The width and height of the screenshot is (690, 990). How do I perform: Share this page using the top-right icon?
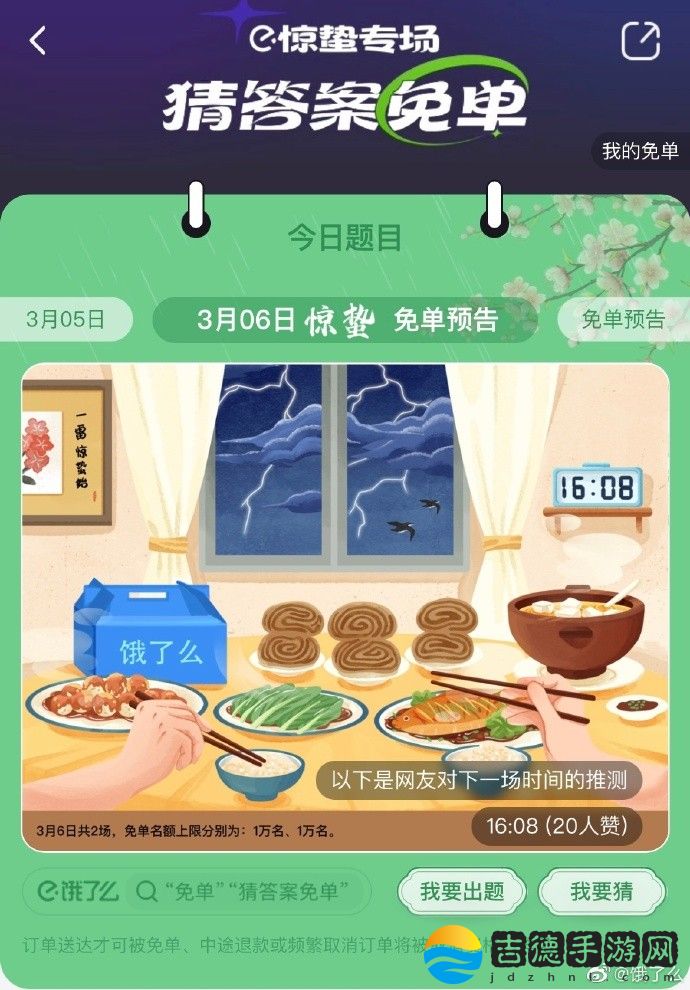(x=641, y=42)
